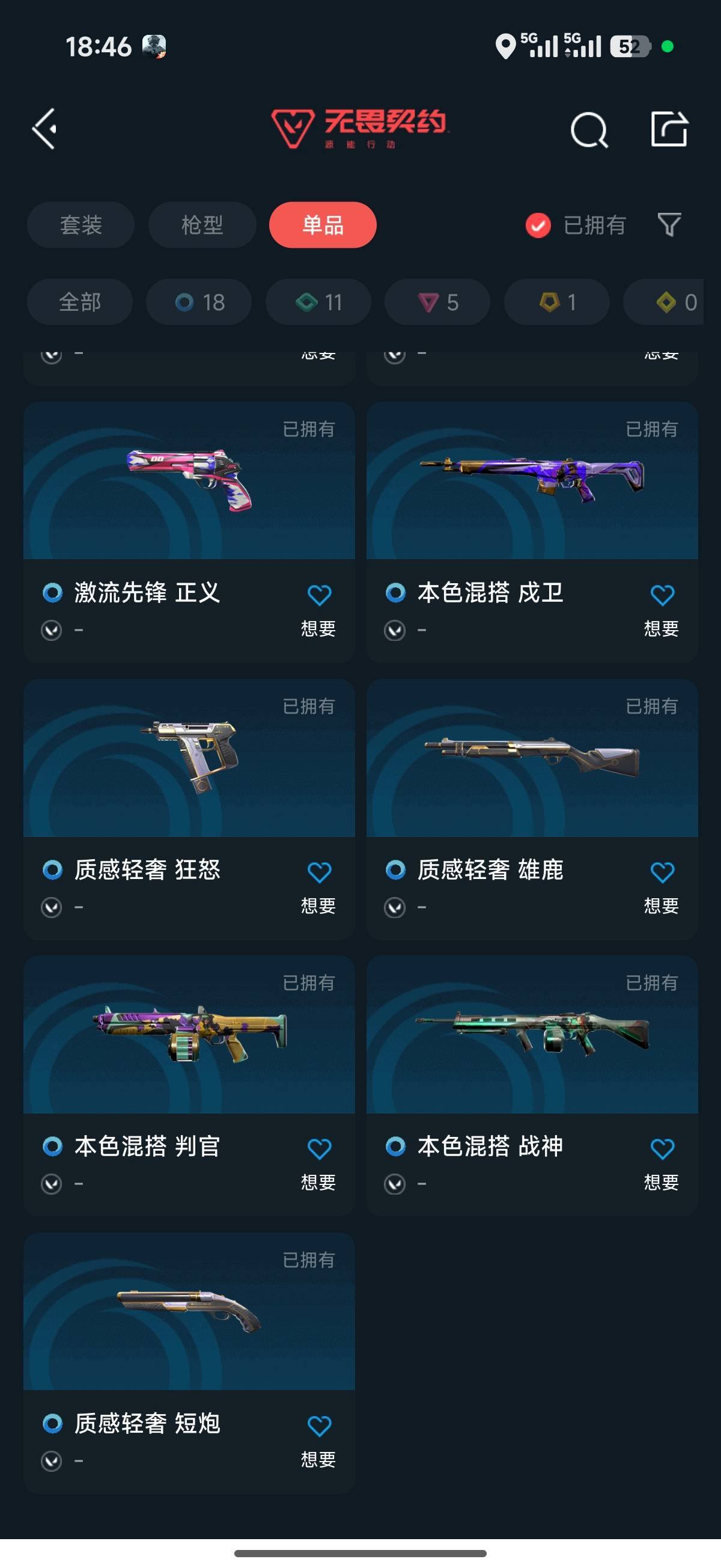Favorite 激流先锋 正义 with the heart toggle

[x=319, y=593]
